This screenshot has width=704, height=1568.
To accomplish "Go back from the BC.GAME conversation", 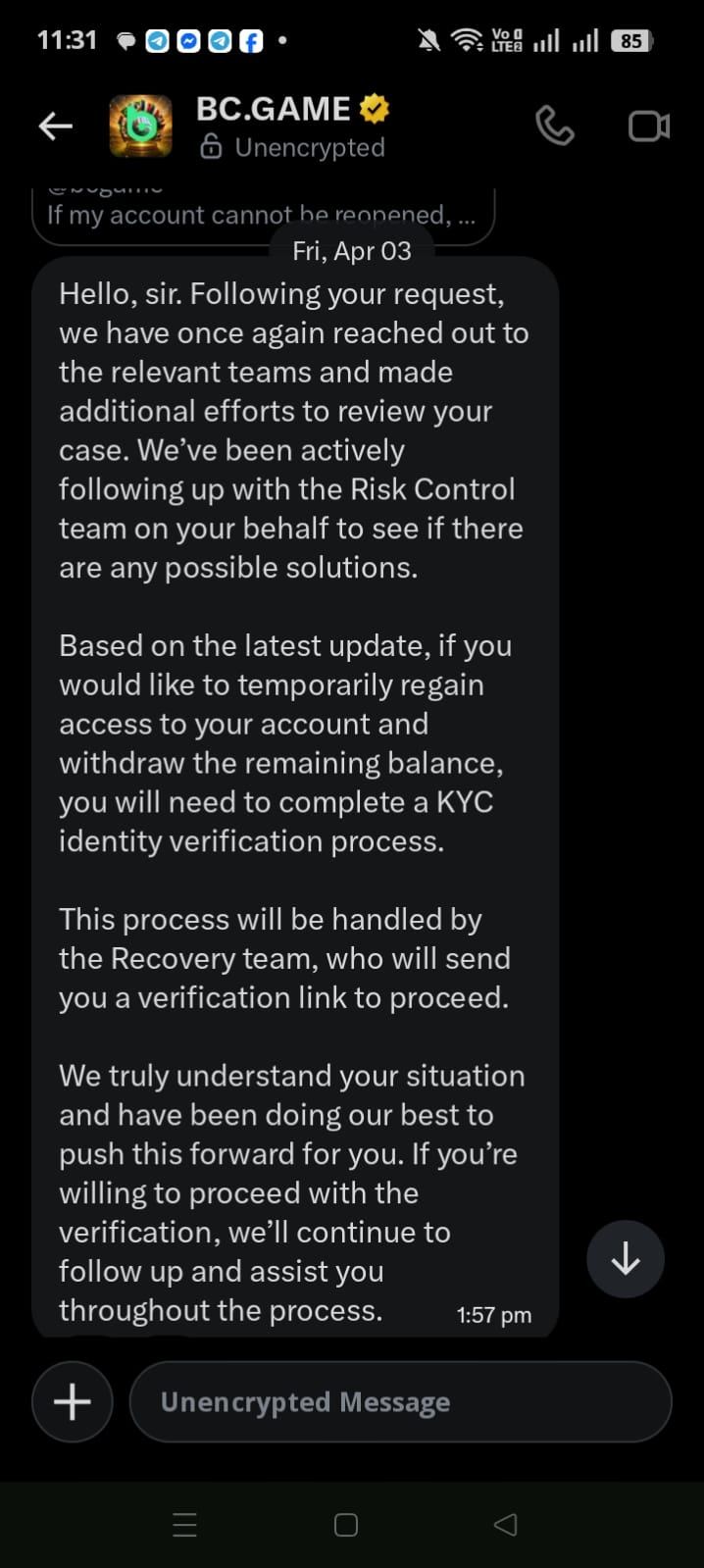I will click(x=55, y=126).
